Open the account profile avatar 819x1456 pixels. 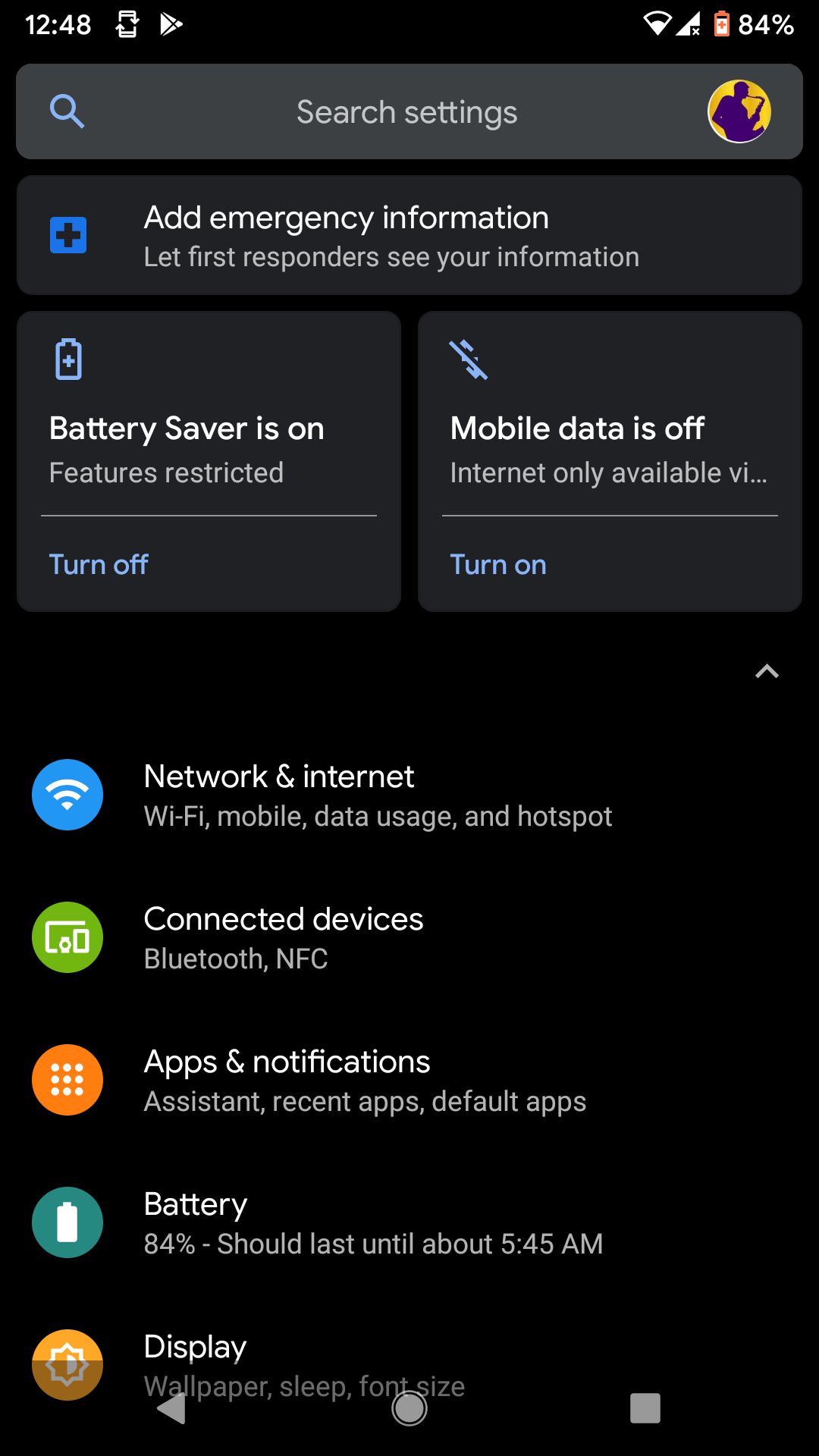pyautogui.click(x=739, y=111)
